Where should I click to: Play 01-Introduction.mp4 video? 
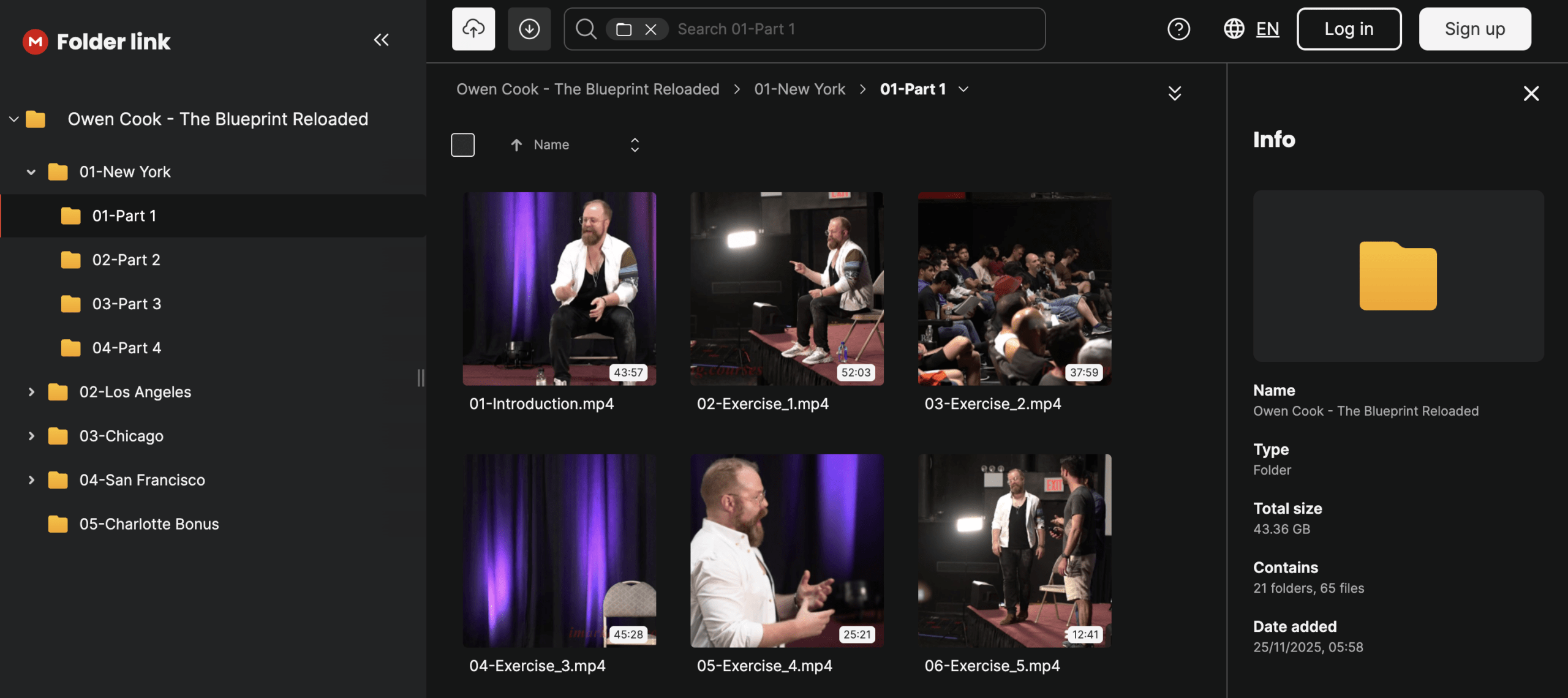coord(559,288)
